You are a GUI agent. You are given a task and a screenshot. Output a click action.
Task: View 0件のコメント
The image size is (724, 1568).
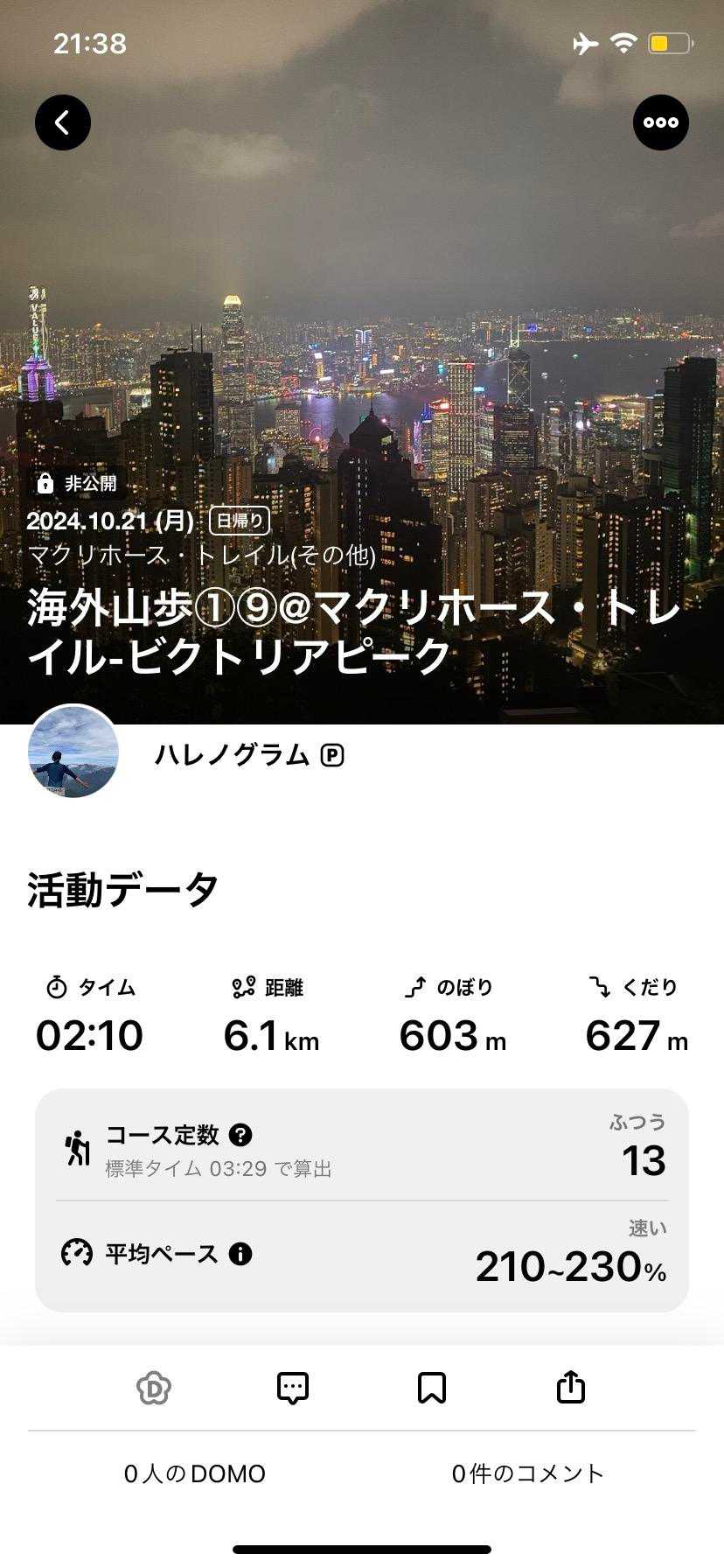pos(528,1473)
